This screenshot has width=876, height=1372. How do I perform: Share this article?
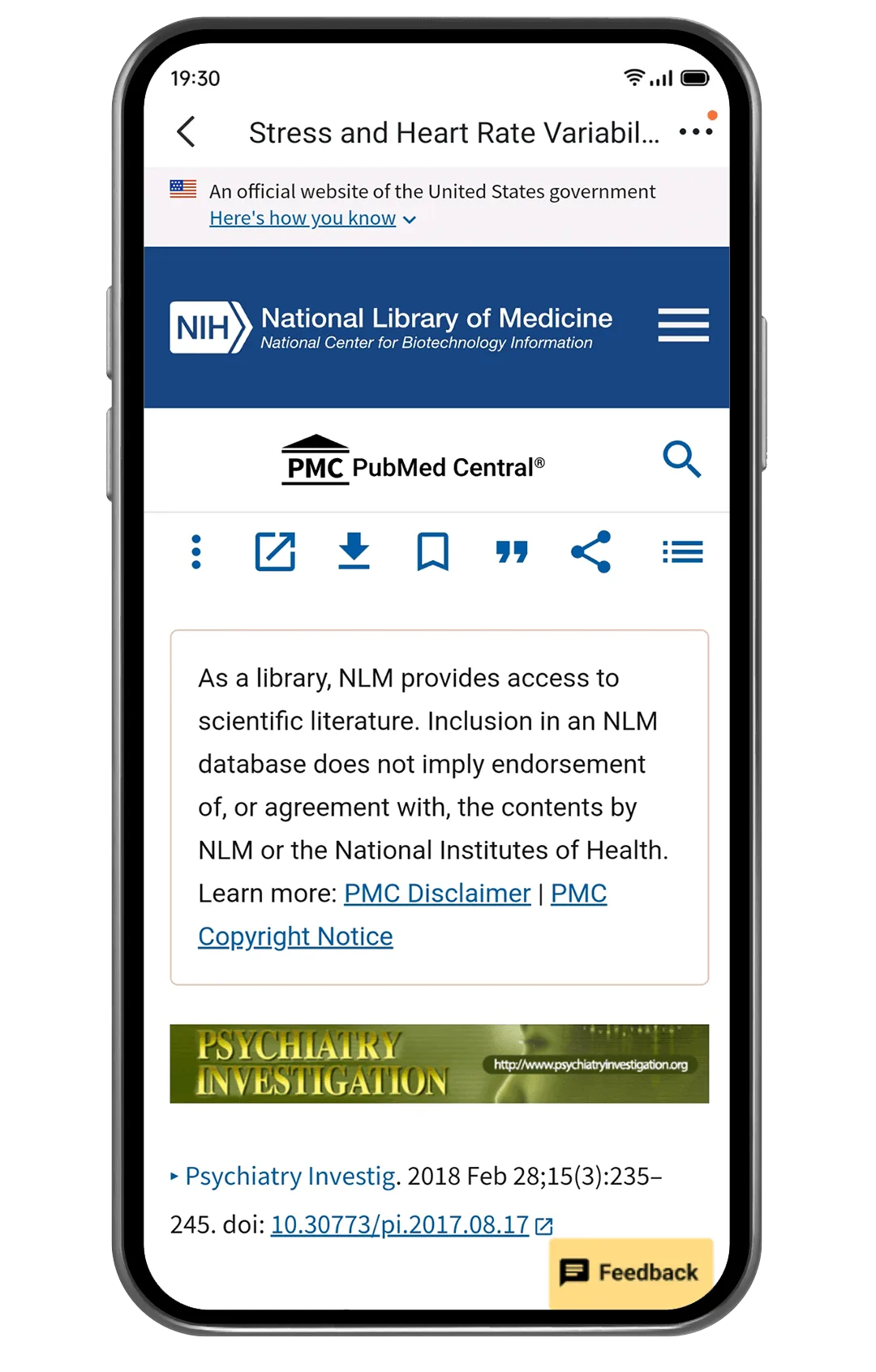point(590,552)
